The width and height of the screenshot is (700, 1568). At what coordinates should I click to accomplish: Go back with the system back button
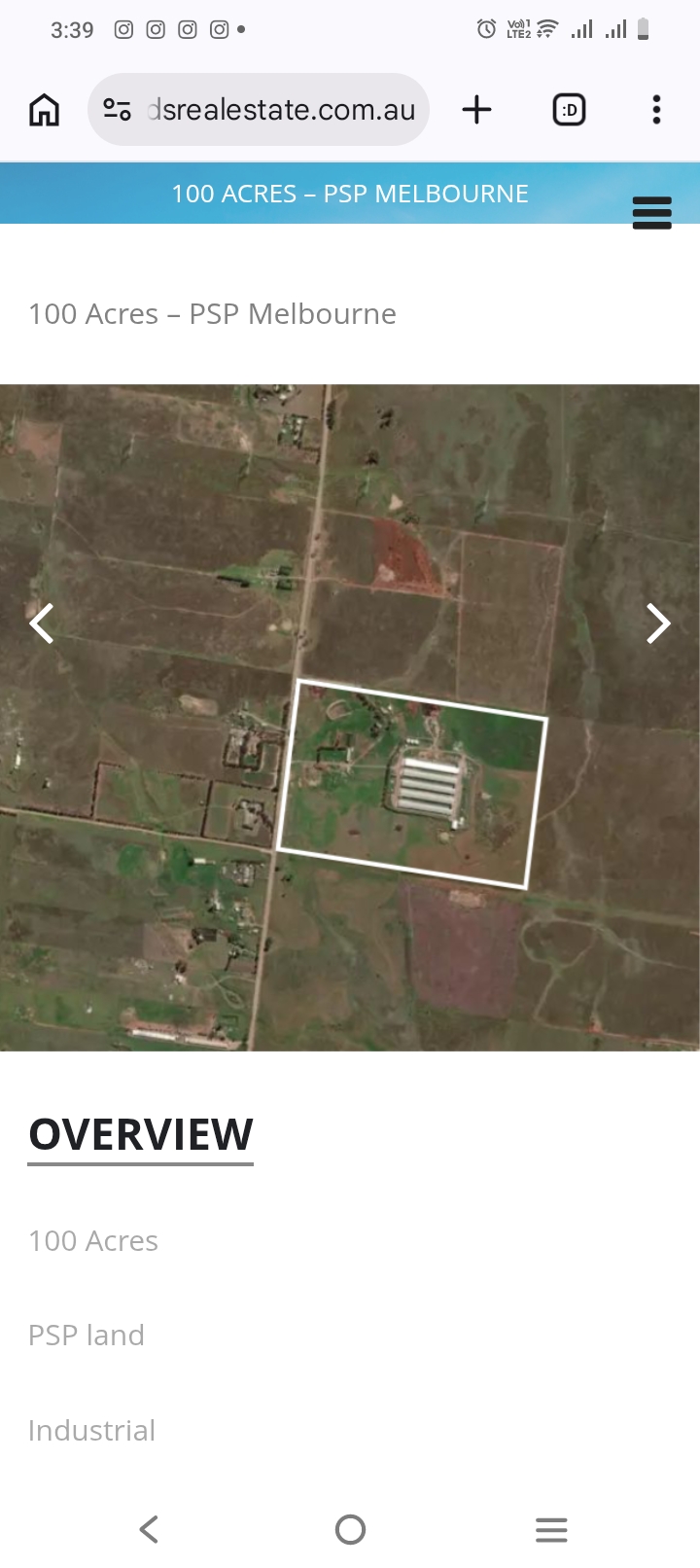pyautogui.click(x=149, y=1529)
